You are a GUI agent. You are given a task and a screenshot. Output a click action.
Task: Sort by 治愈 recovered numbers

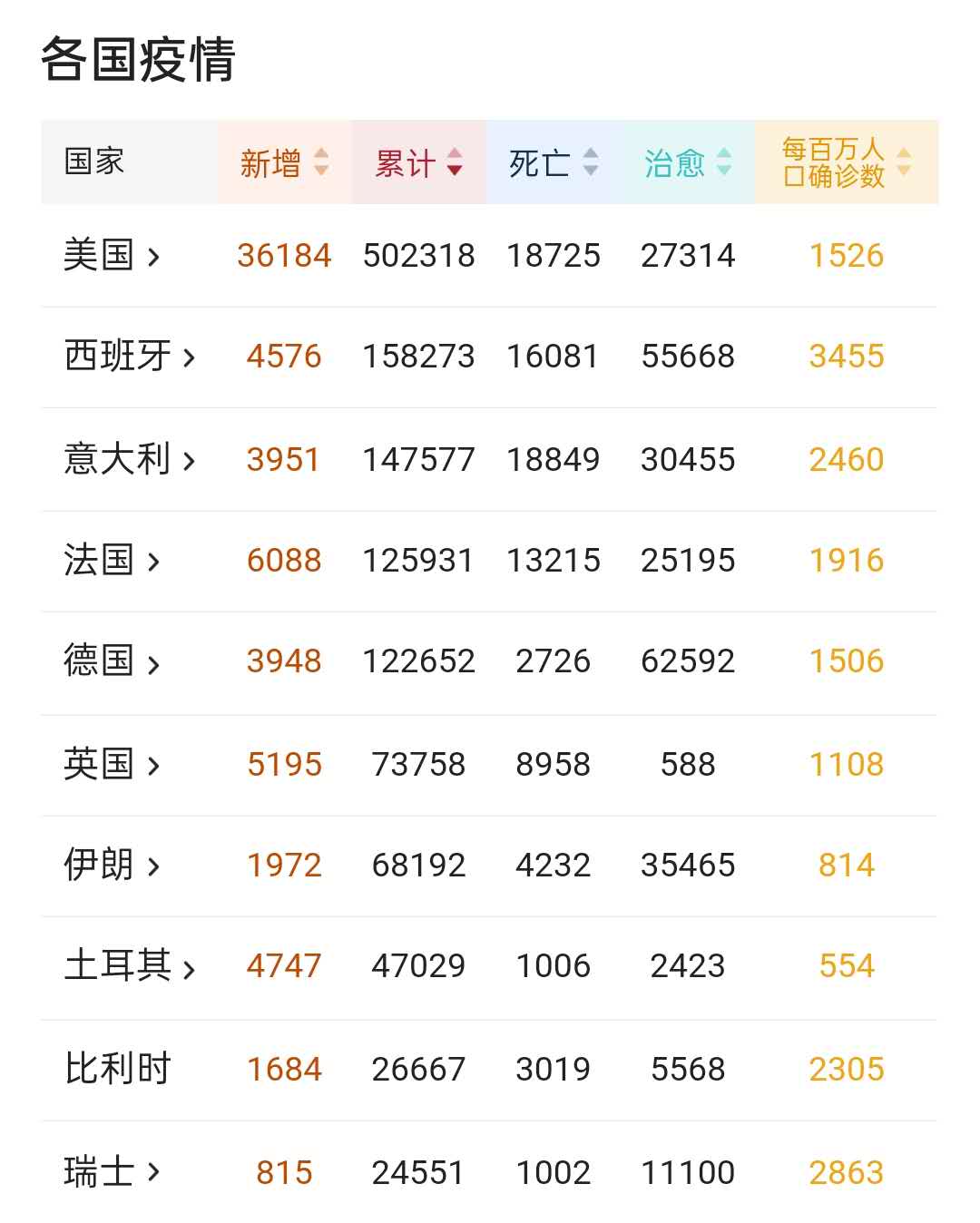pos(688,162)
